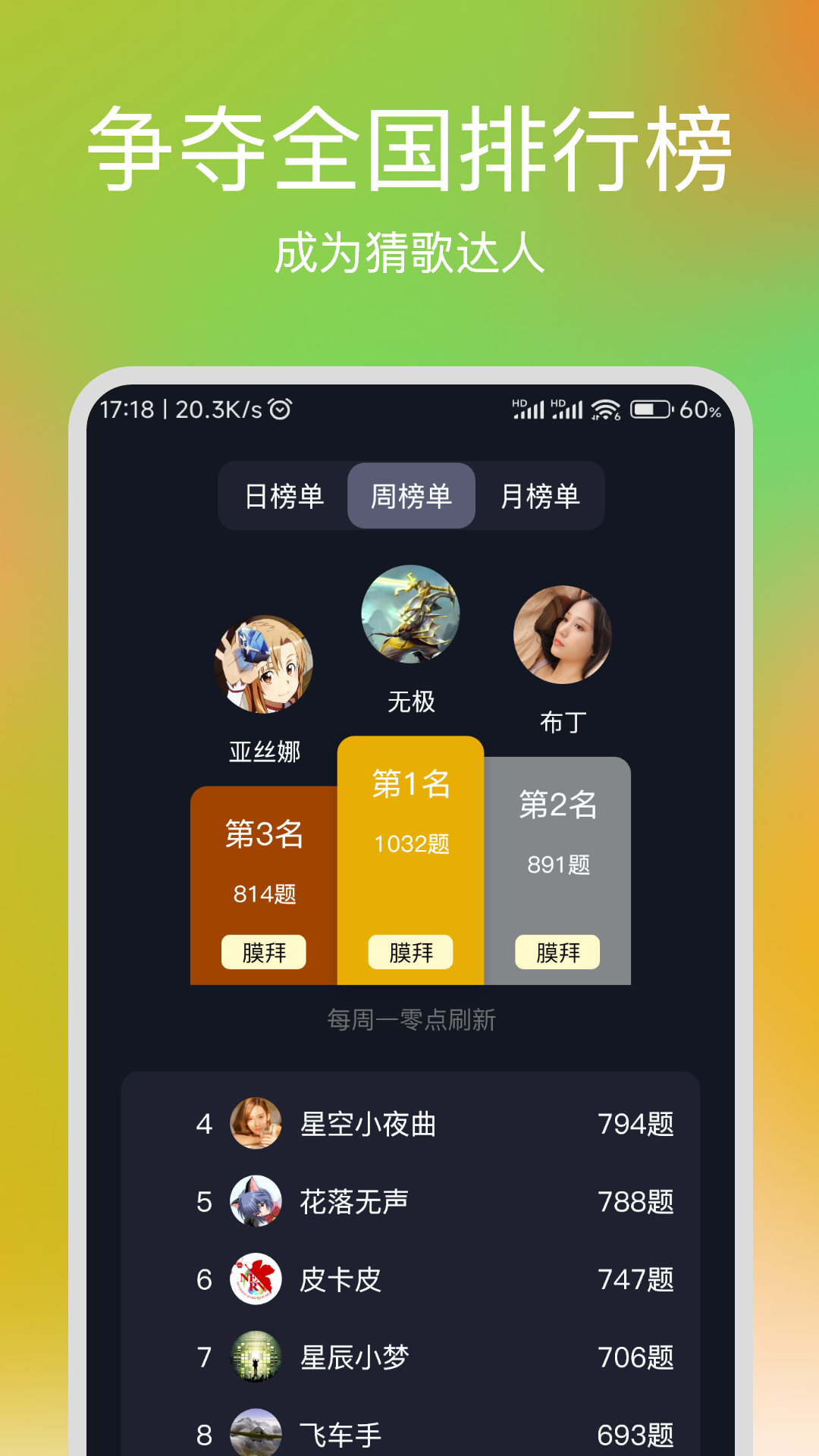膜拜 the 第2名 player
The height and width of the screenshot is (1456, 819).
(x=557, y=950)
